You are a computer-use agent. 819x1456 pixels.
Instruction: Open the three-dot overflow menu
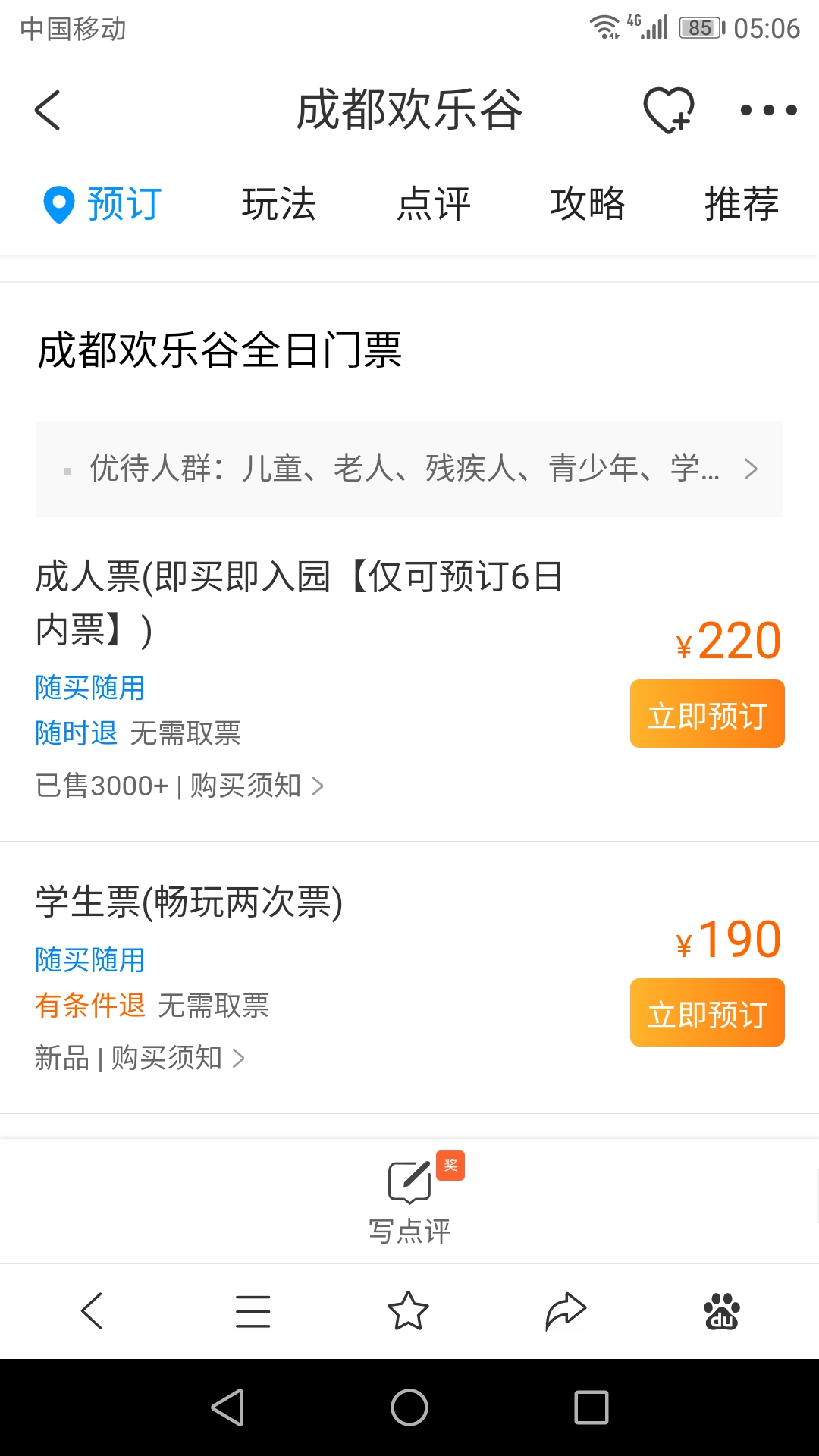[x=768, y=110]
